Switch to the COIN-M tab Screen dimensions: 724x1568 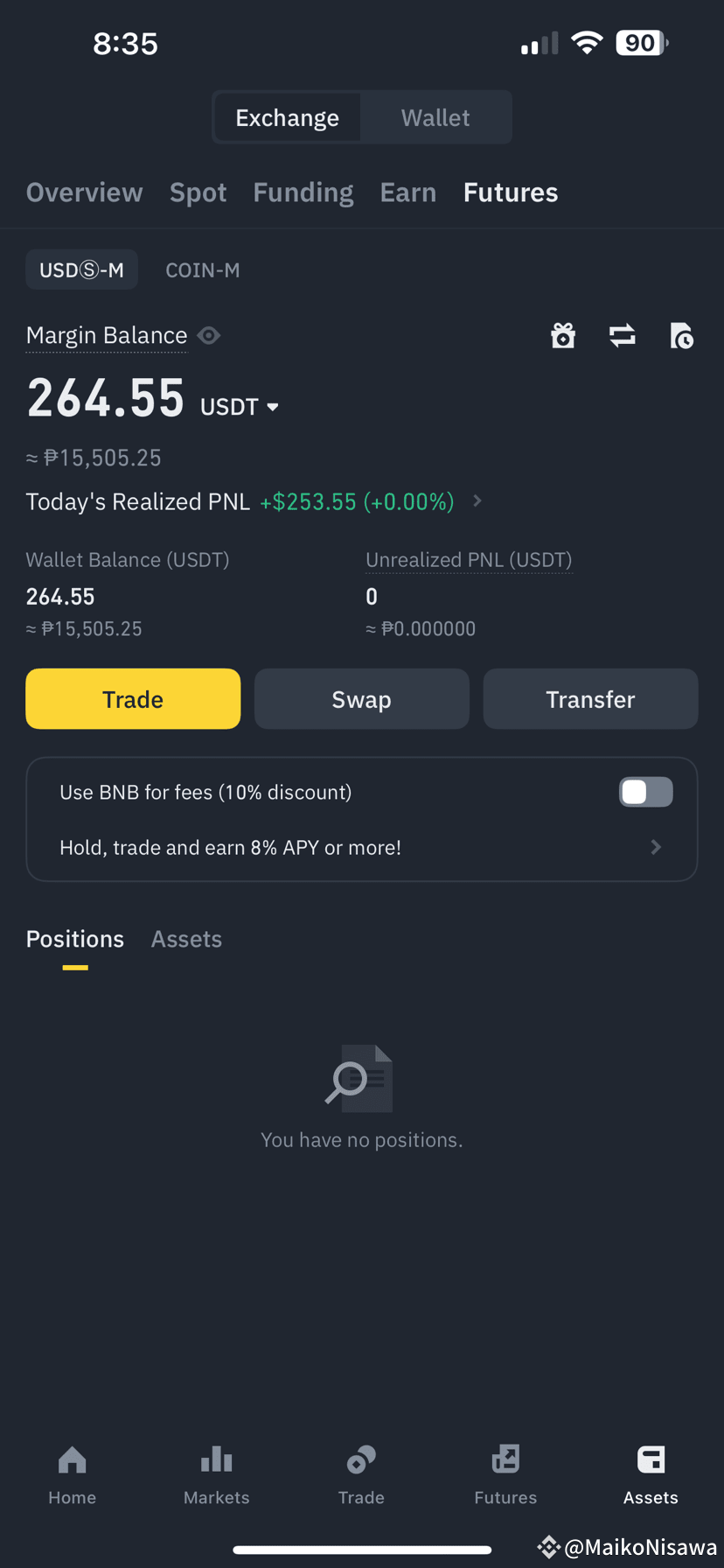(x=202, y=269)
